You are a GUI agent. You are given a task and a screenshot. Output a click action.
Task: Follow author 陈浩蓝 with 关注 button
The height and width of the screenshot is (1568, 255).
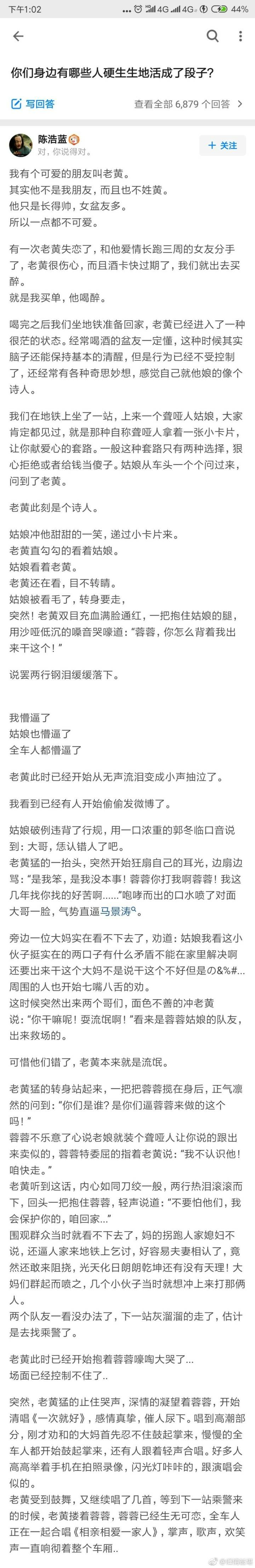coord(222,145)
